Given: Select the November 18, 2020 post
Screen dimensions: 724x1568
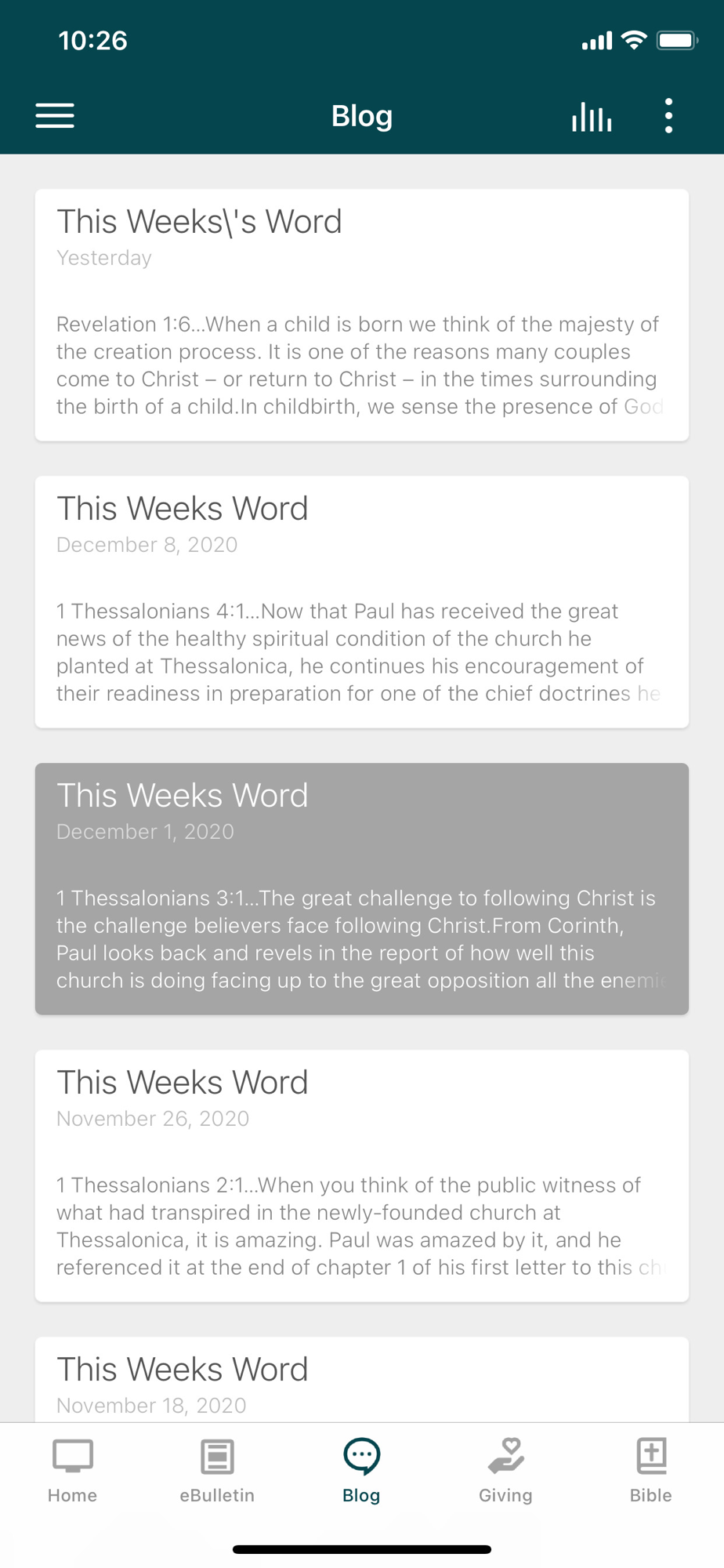Looking at the screenshot, I should click(362, 1379).
